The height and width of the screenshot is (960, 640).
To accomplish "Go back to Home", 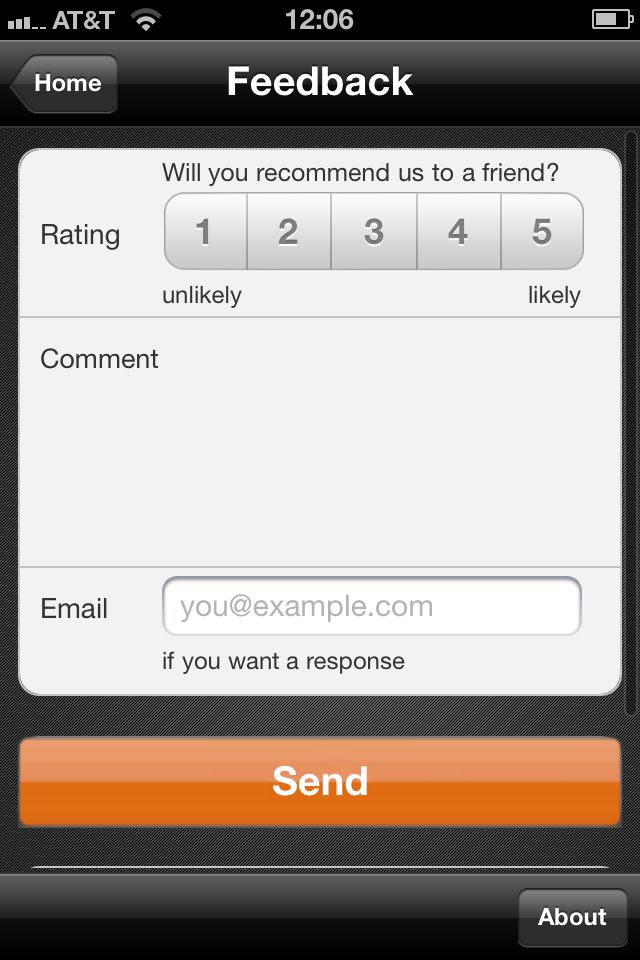I will [x=65, y=83].
